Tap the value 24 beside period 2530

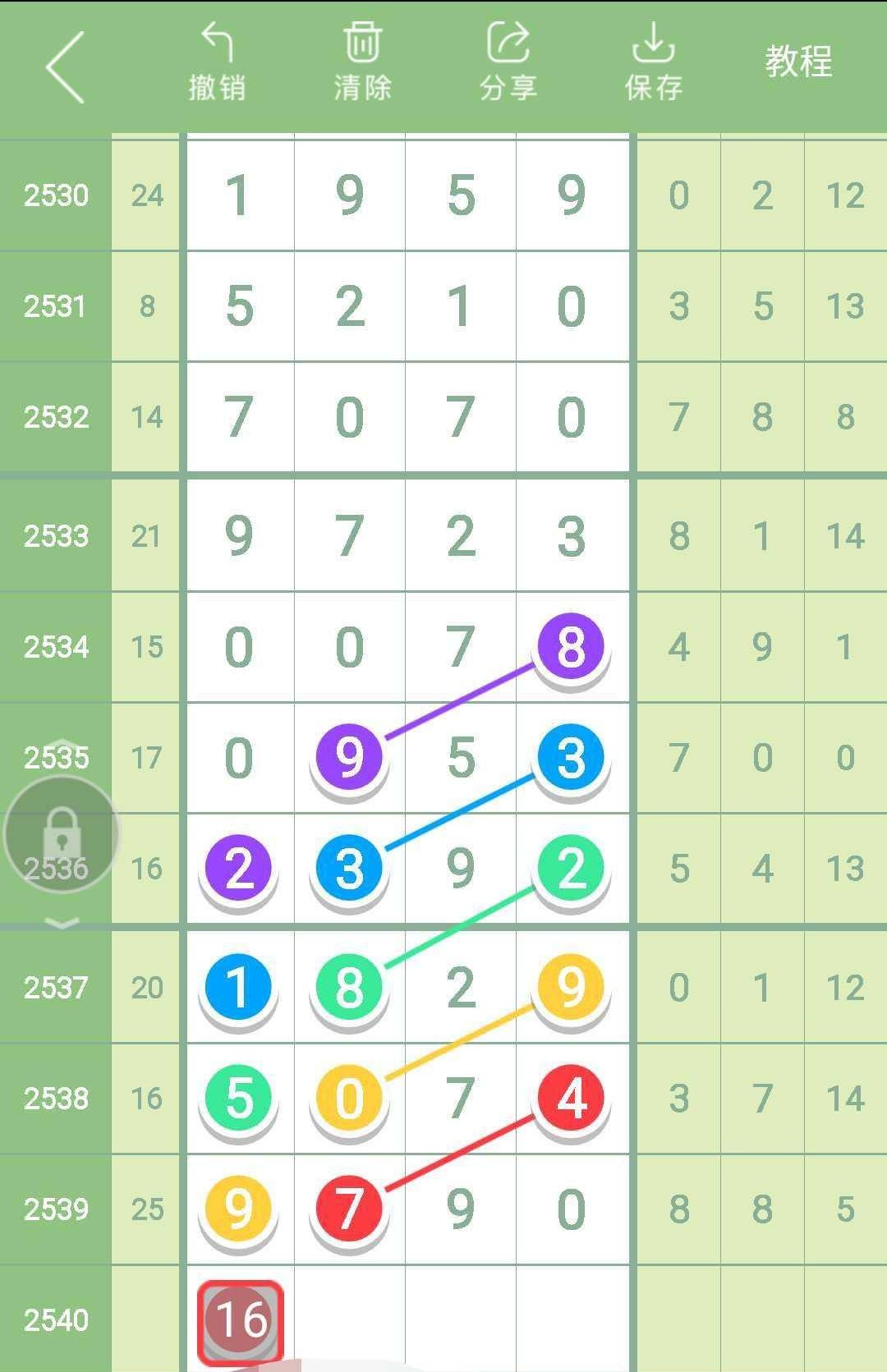pos(145,195)
